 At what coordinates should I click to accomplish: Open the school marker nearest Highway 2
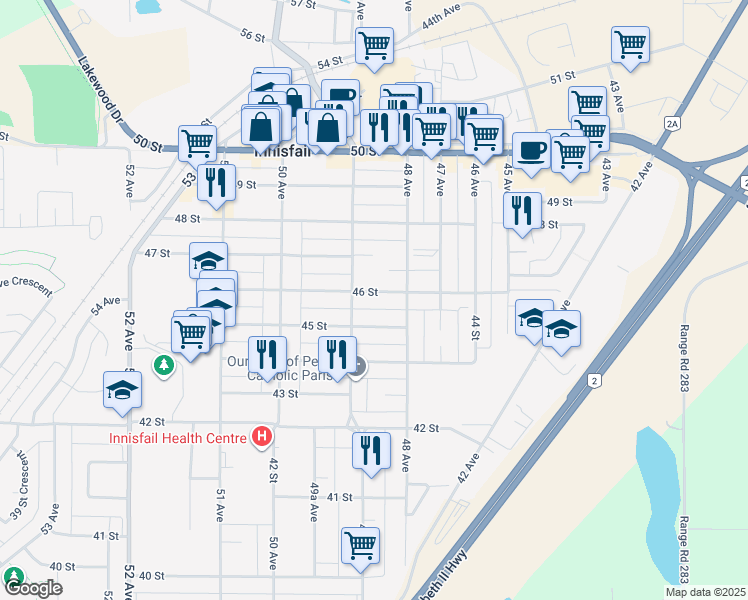pos(562,329)
